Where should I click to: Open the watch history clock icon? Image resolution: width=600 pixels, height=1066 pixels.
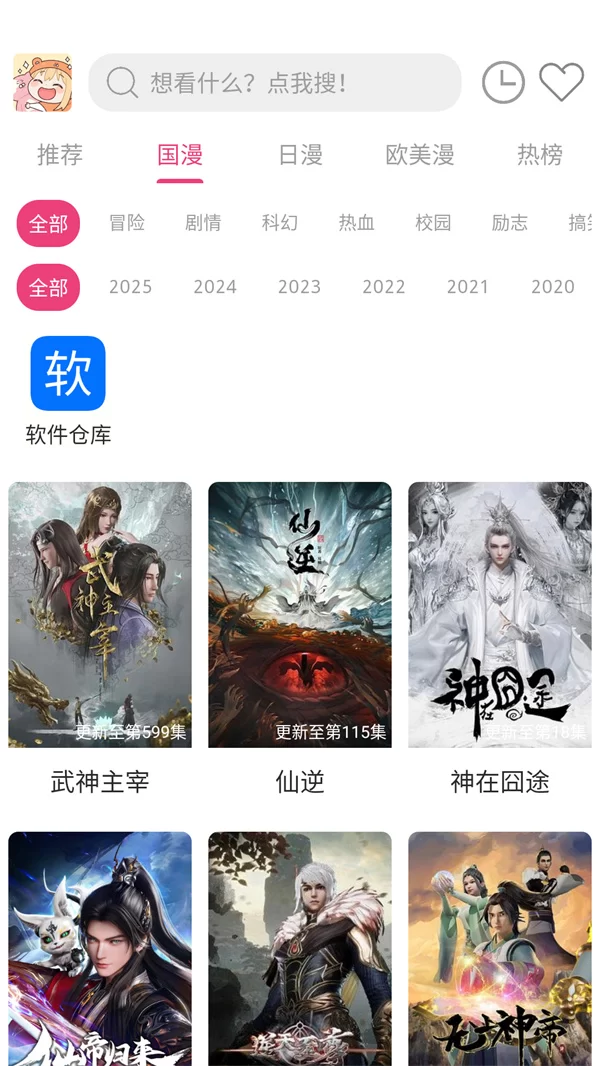pos(503,82)
